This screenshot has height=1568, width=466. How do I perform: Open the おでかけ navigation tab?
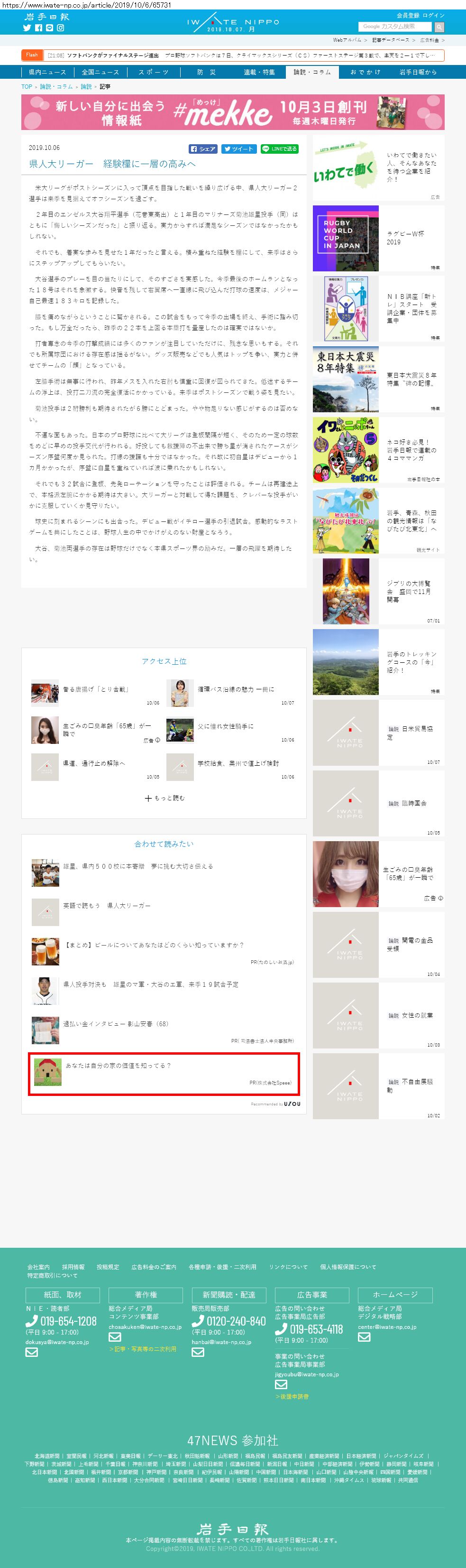pos(365,72)
